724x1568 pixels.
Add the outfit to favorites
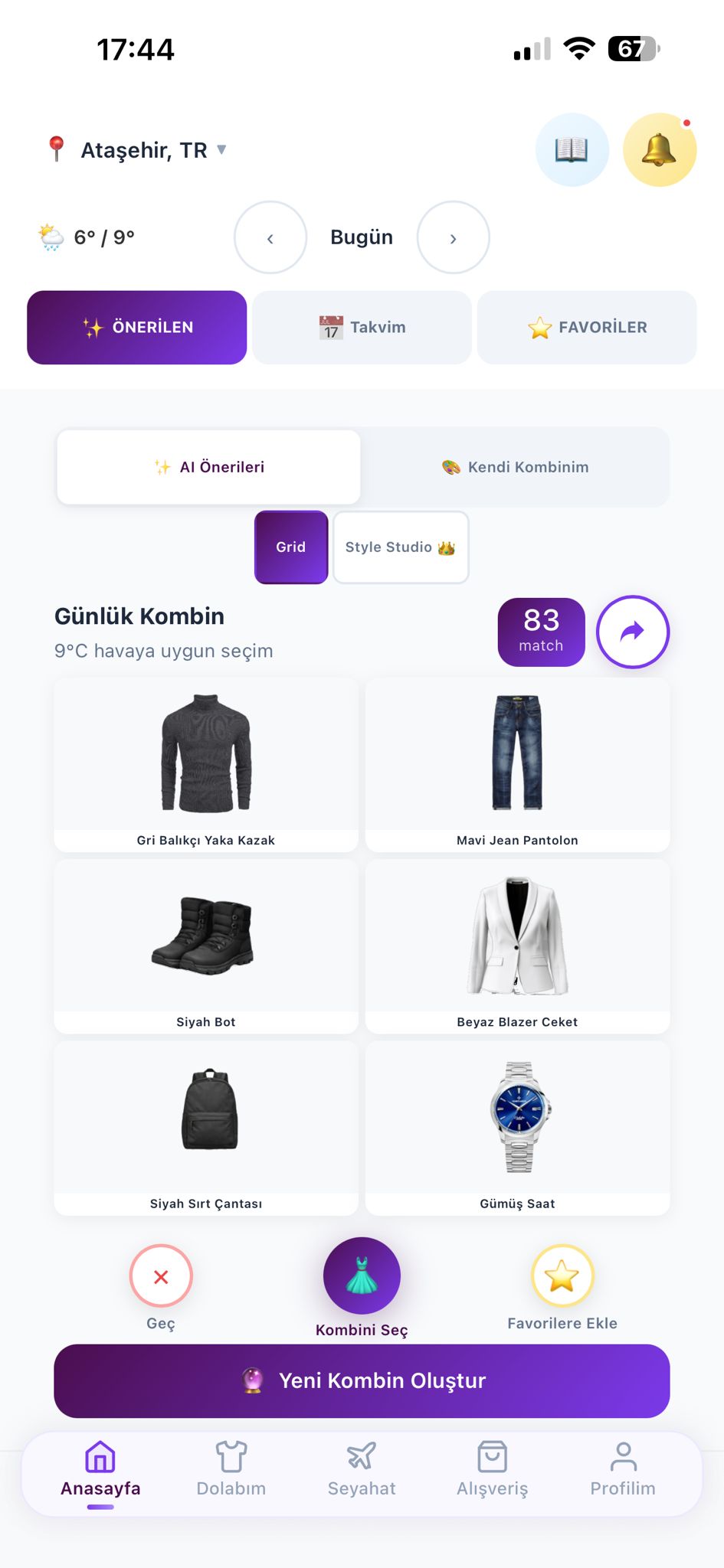coord(562,1277)
